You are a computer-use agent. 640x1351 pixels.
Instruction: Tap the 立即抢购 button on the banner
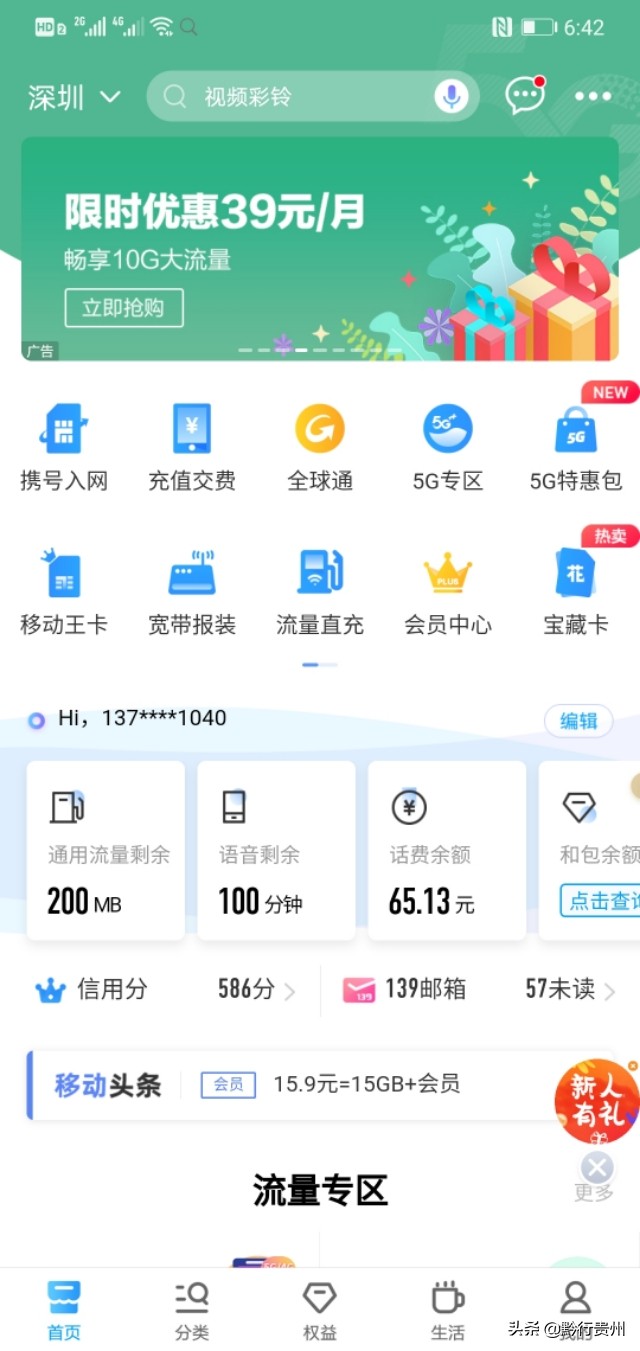click(x=124, y=308)
